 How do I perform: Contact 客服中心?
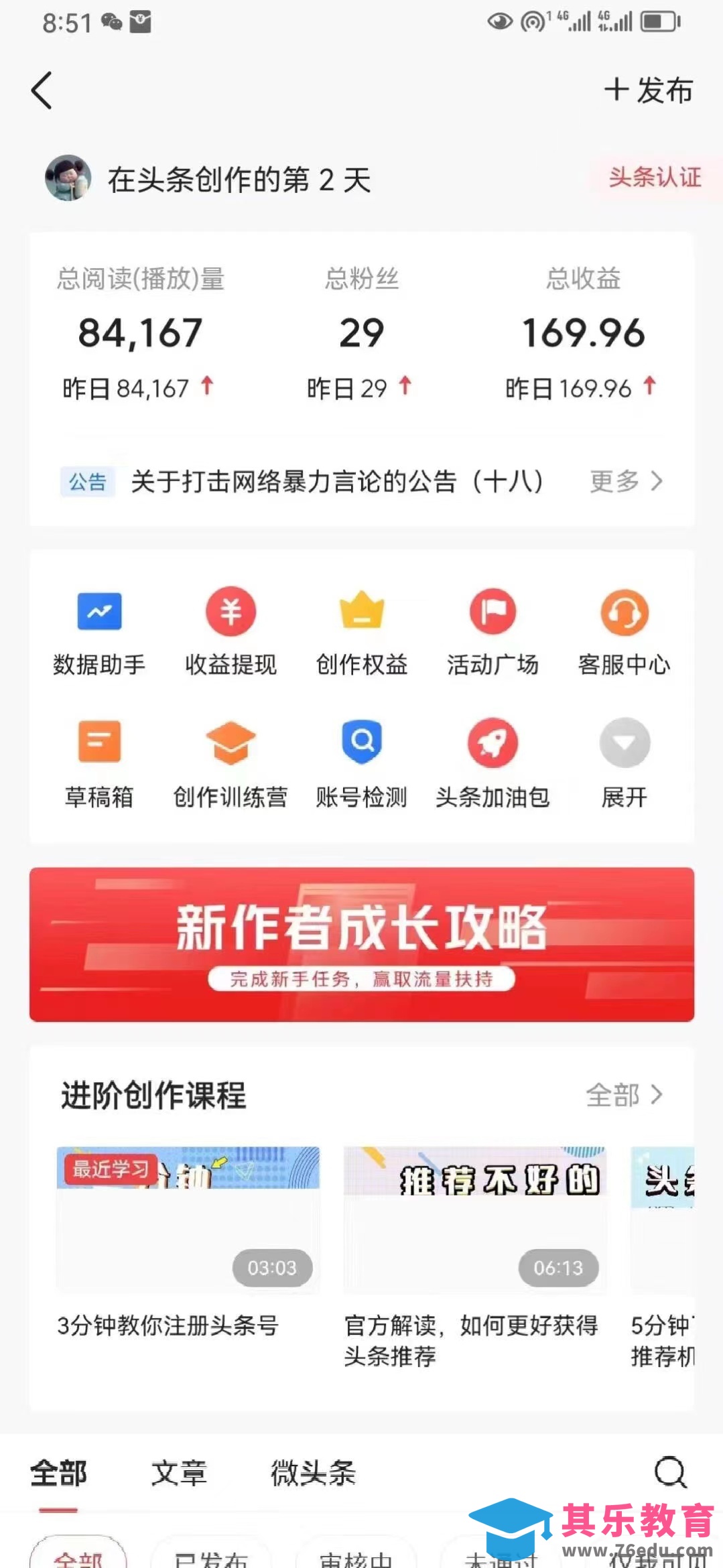[624, 630]
